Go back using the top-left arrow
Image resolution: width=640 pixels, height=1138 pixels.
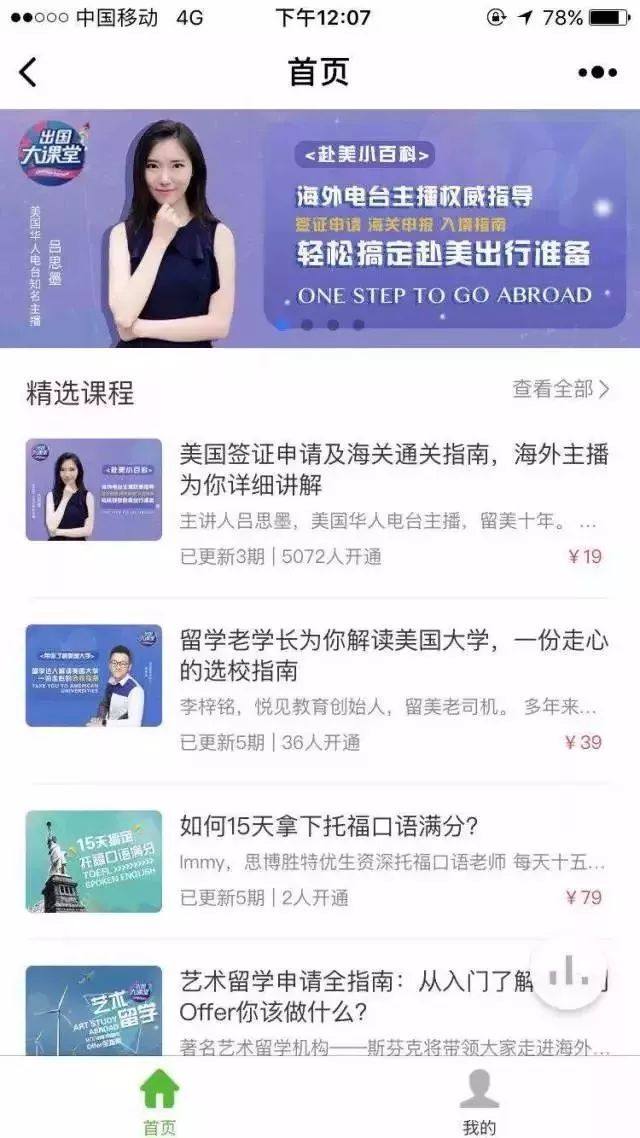[x=28, y=72]
